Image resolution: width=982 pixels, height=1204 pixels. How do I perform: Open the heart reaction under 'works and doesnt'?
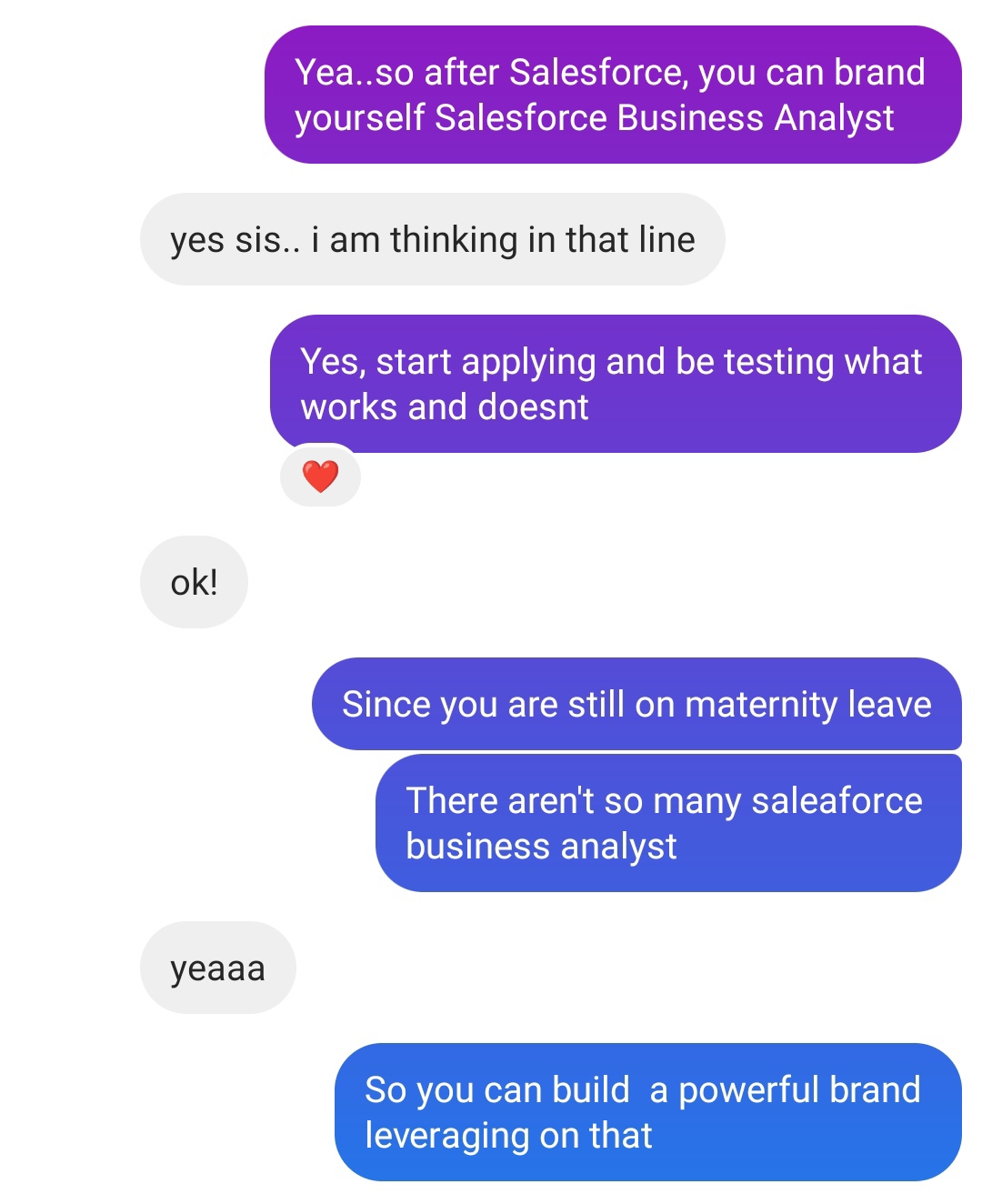[x=320, y=476]
